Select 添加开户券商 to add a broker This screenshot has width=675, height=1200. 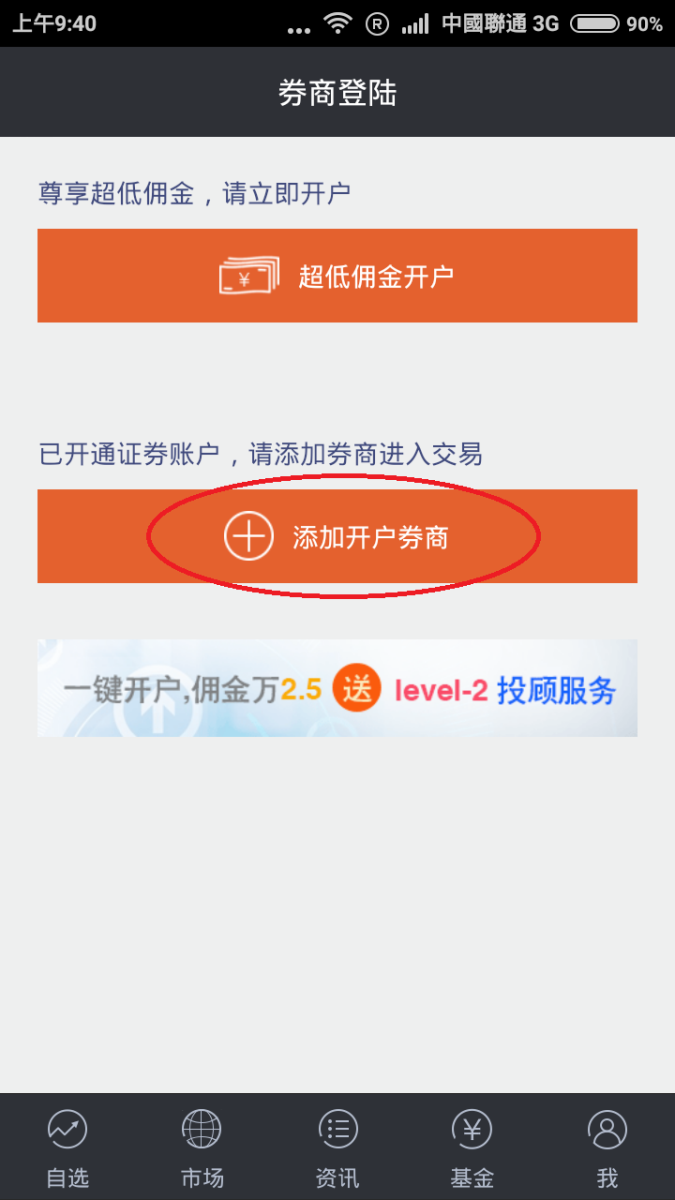click(337, 537)
